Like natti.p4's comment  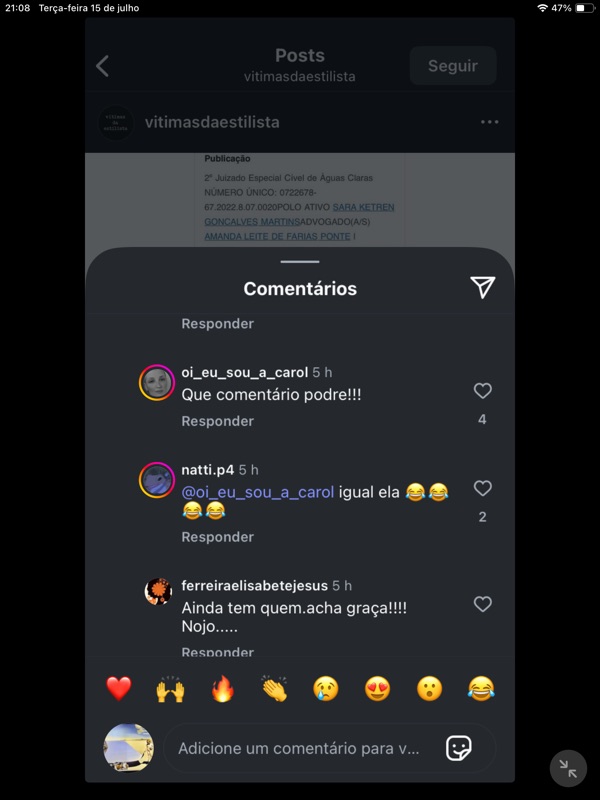[483, 488]
